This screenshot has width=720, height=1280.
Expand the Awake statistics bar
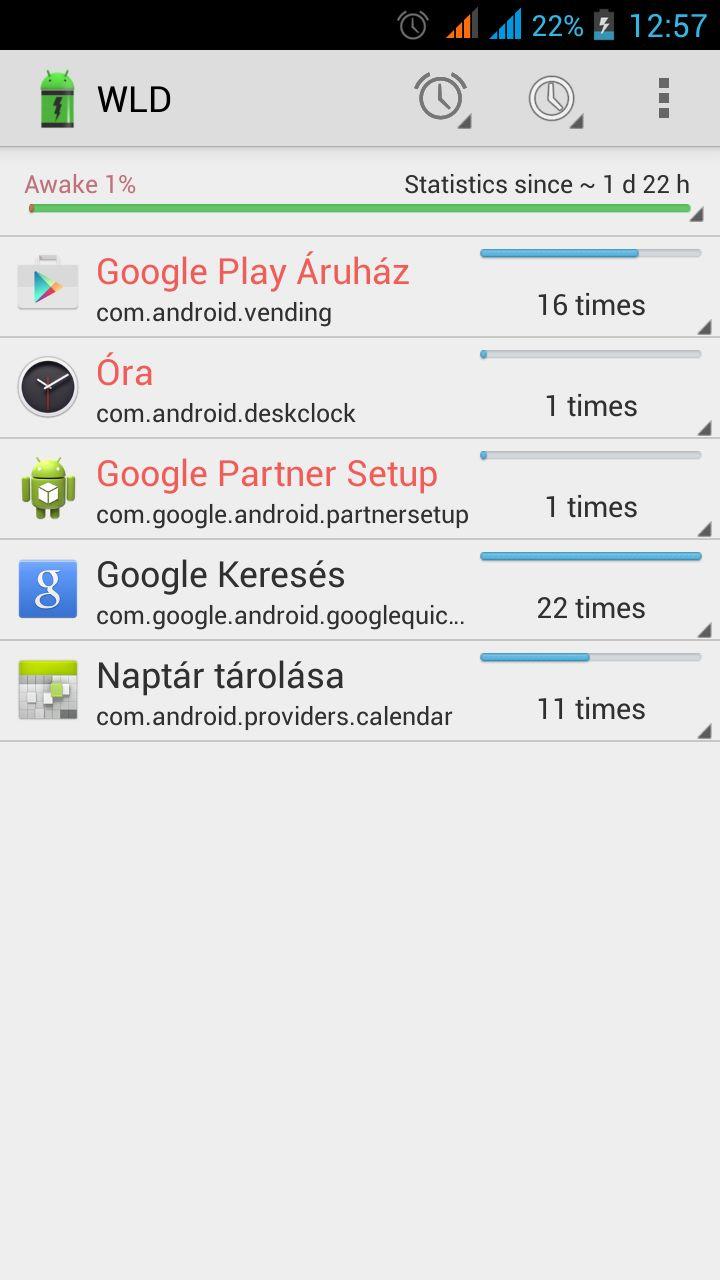tap(360, 194)
